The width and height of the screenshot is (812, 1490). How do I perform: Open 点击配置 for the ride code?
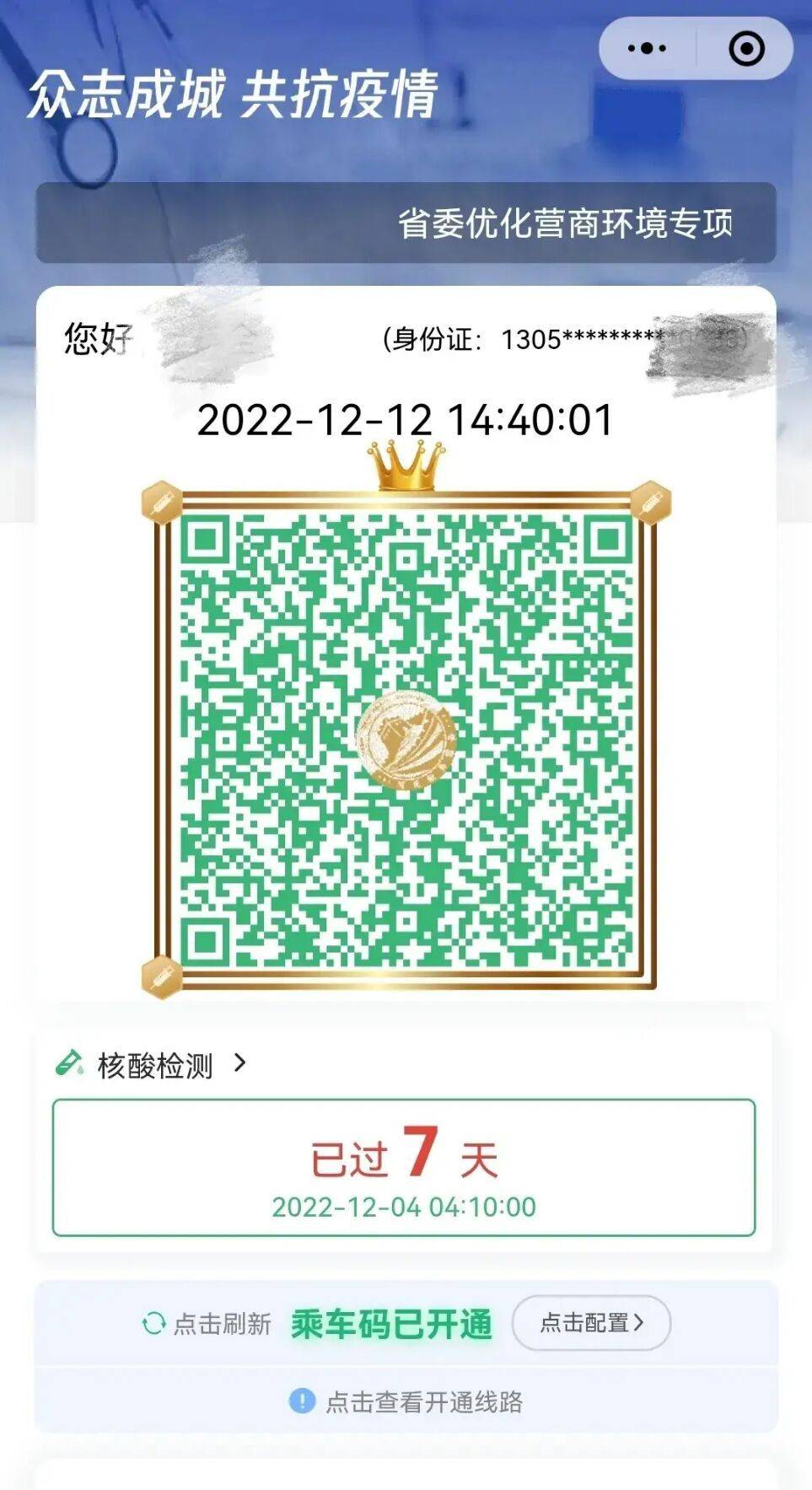click(591, 1323)
